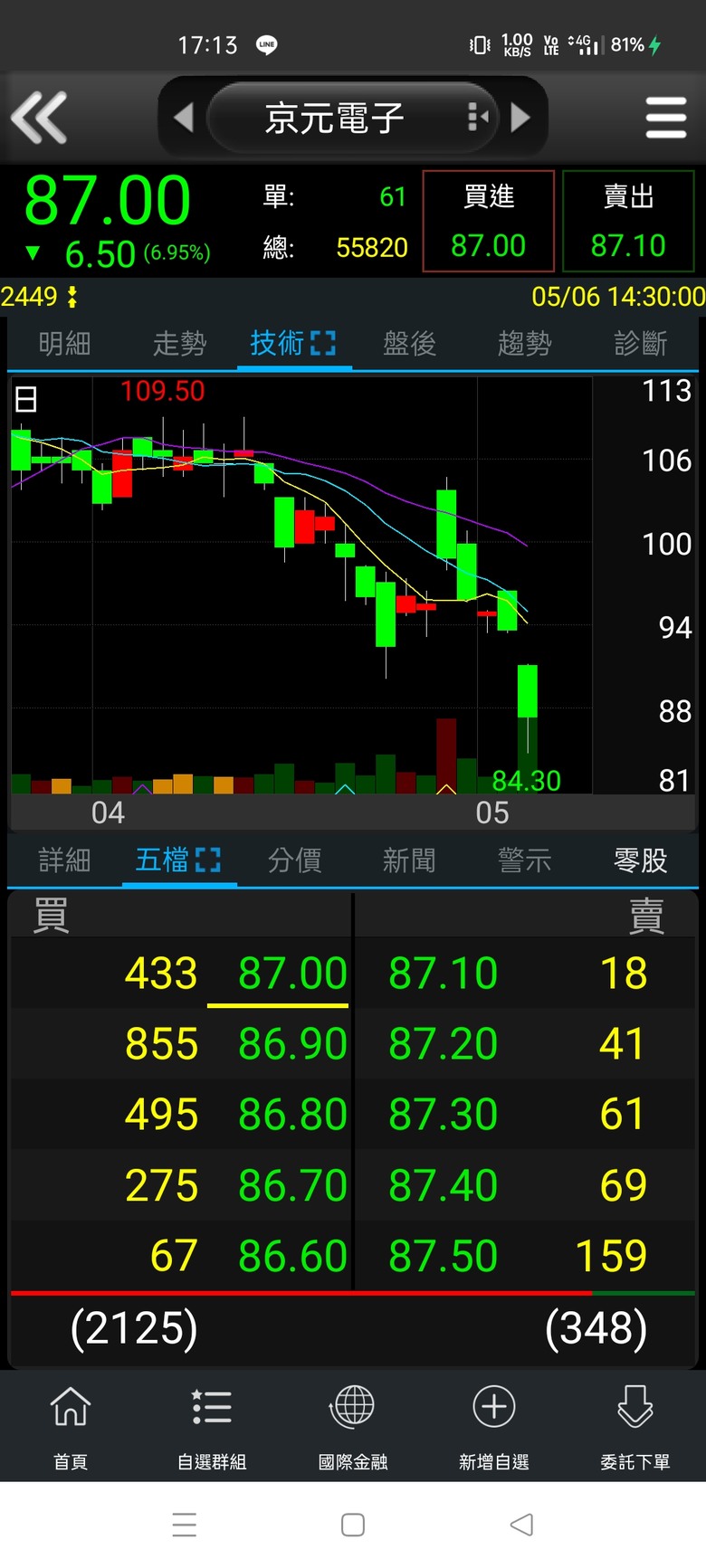Switch to the 明細 tab
The width and height of the screenshot is (706, 1568).
pyautogui.click(x=64, y=344)
